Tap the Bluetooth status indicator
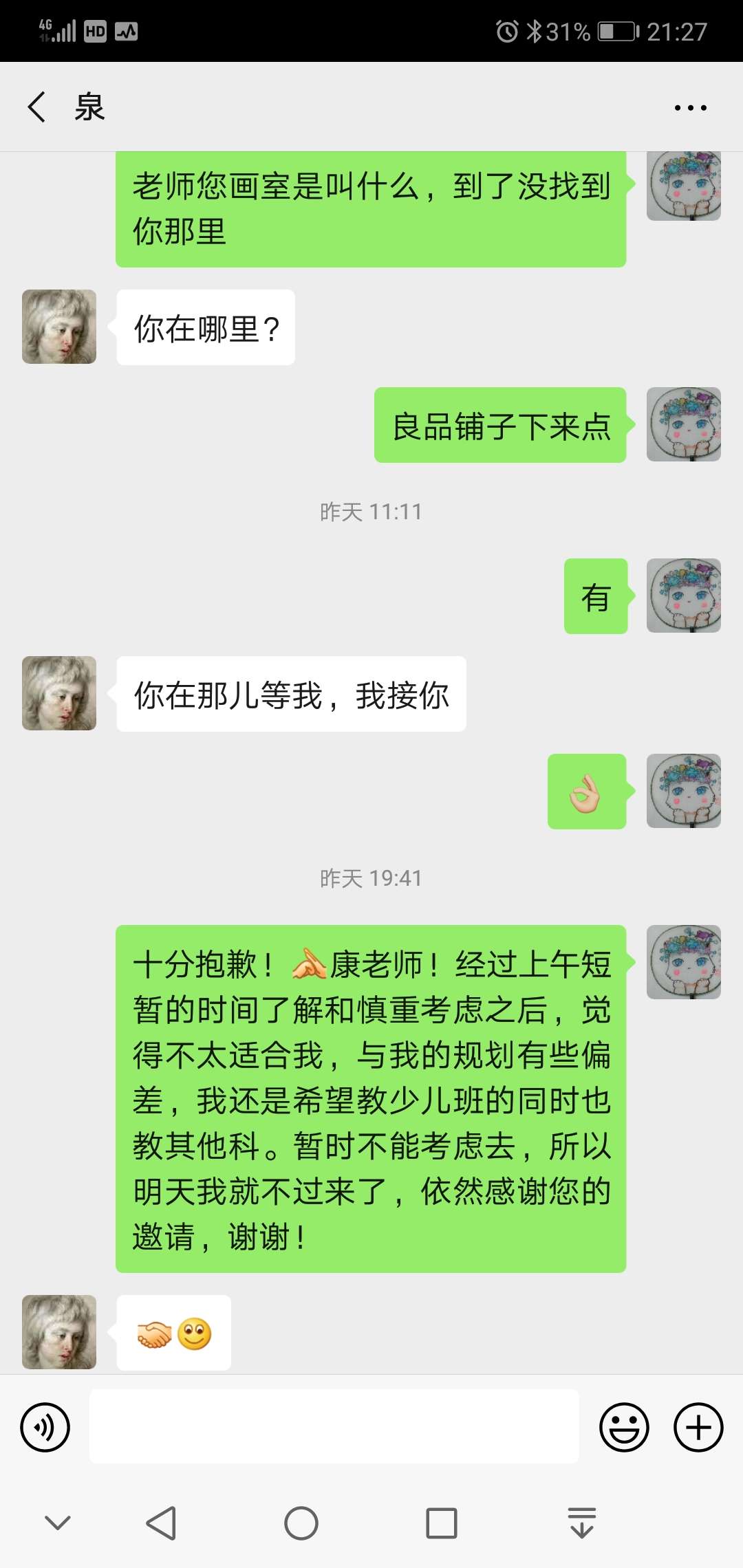The height and width of the screenshot is (1568, 743). (535, 30)
